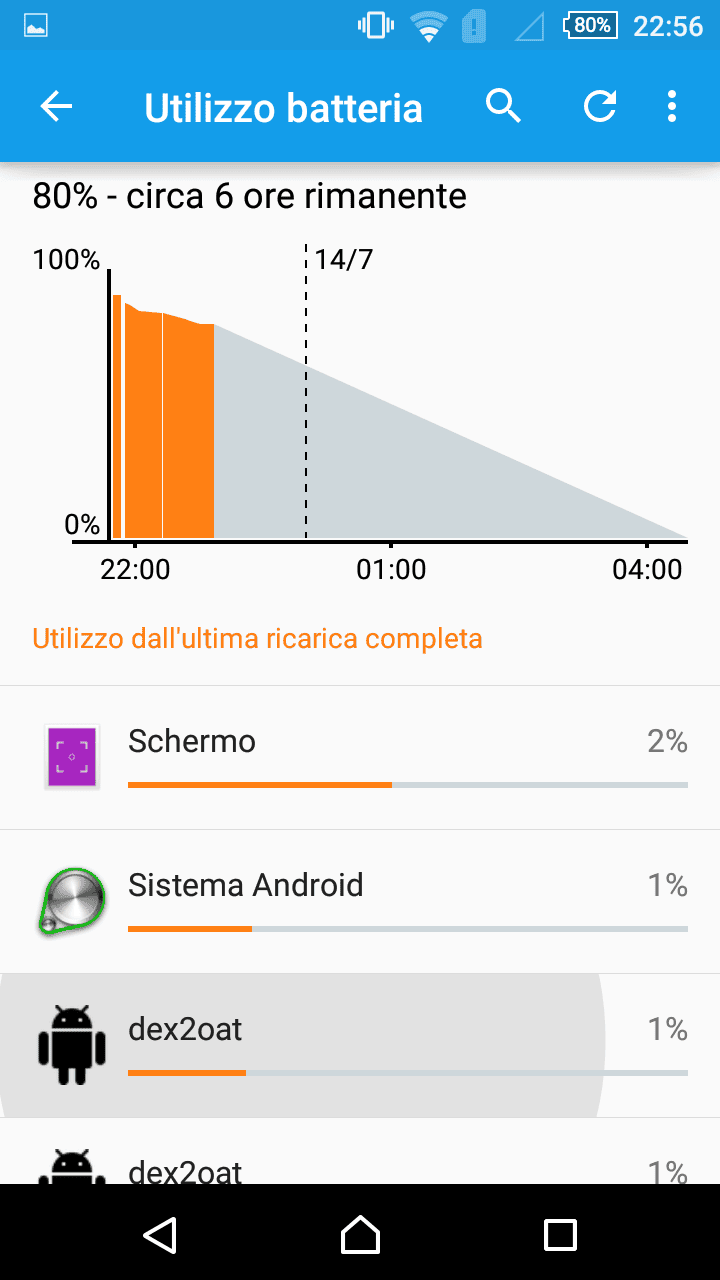Tap the home button in navigation bar
This screenshot has width=720, height=1280.
[360, 1234]
